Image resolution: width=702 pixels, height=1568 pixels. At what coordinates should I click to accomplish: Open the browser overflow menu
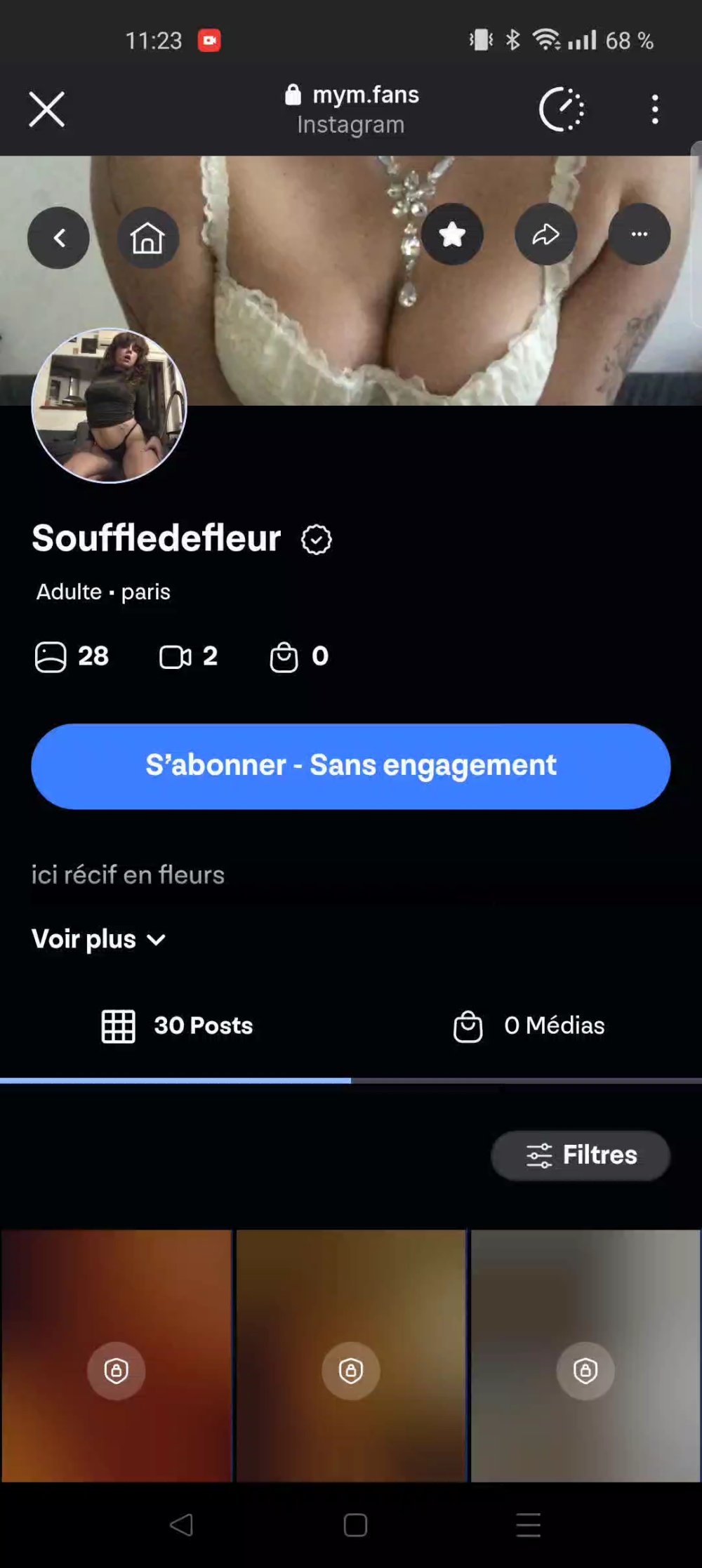coord(655,109)
